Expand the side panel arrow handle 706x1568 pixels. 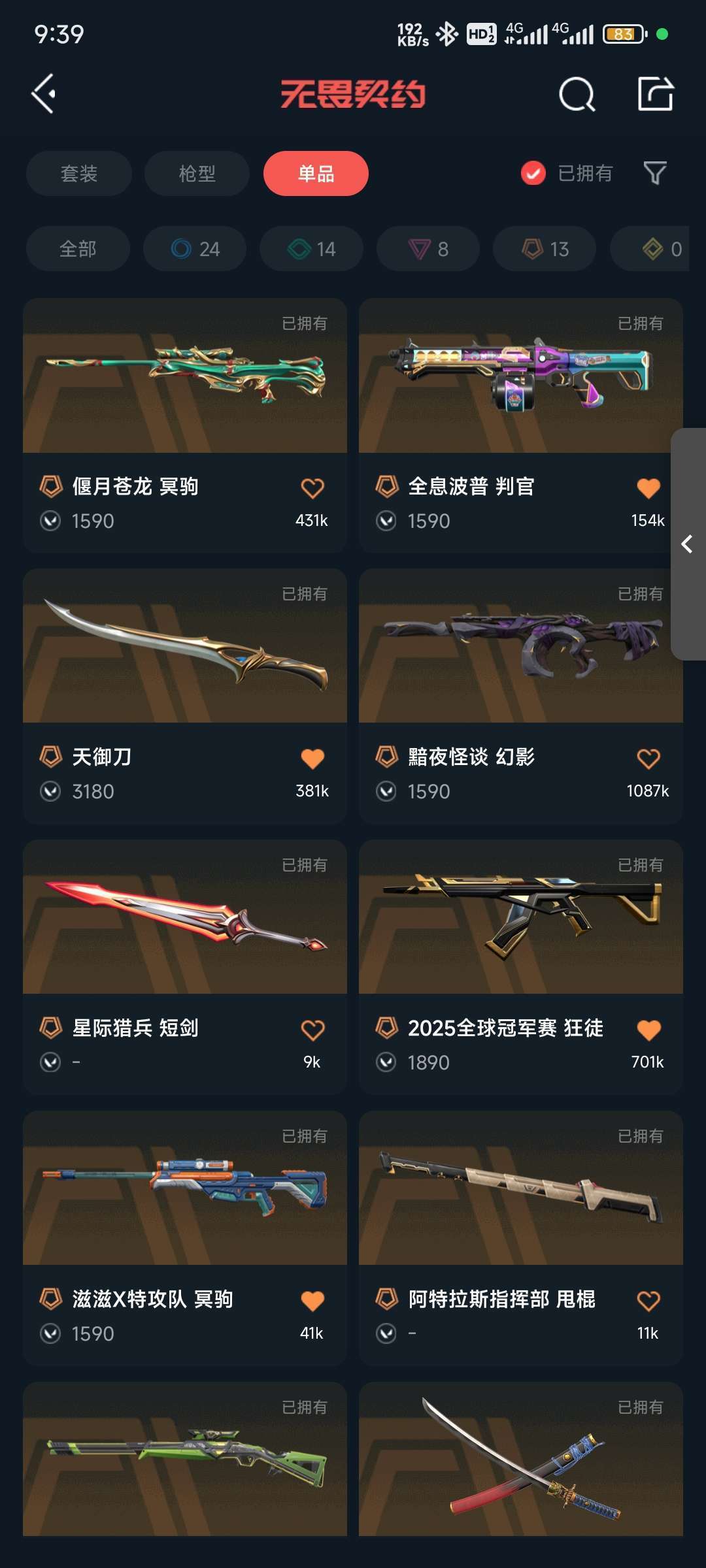687,544
